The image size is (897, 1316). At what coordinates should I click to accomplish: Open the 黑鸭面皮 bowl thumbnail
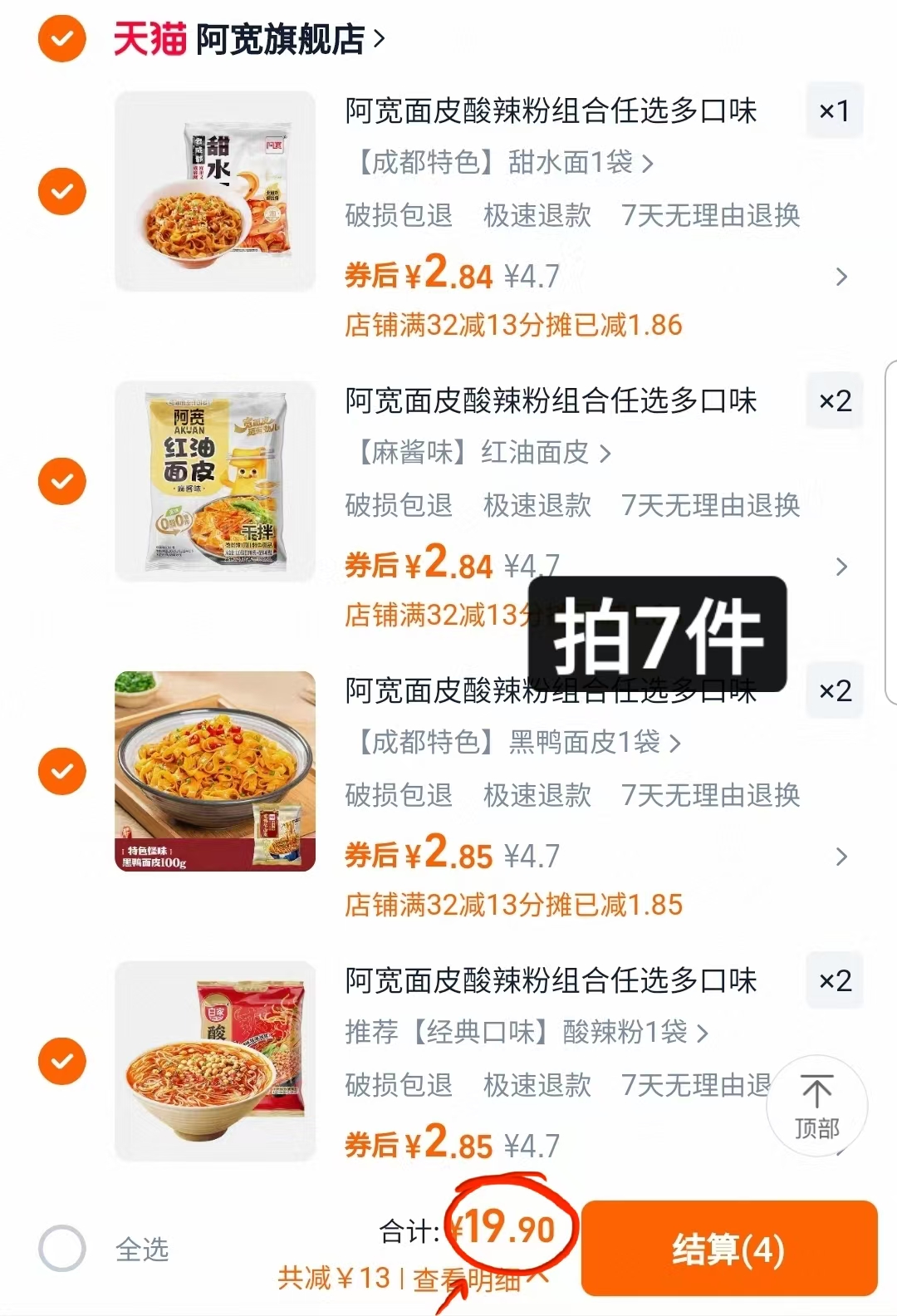tap(216, 771)
